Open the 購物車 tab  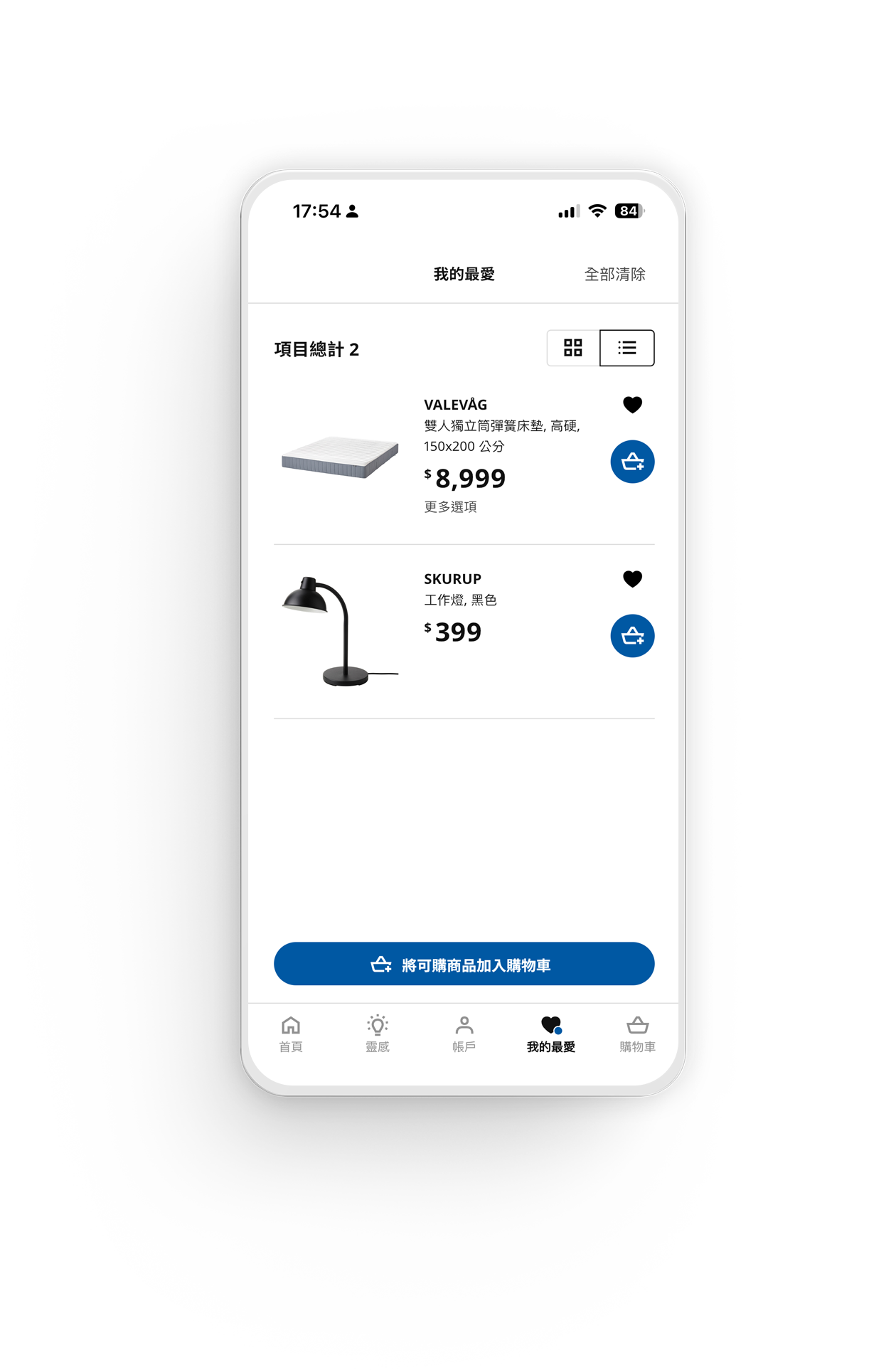coord(637,1034)
